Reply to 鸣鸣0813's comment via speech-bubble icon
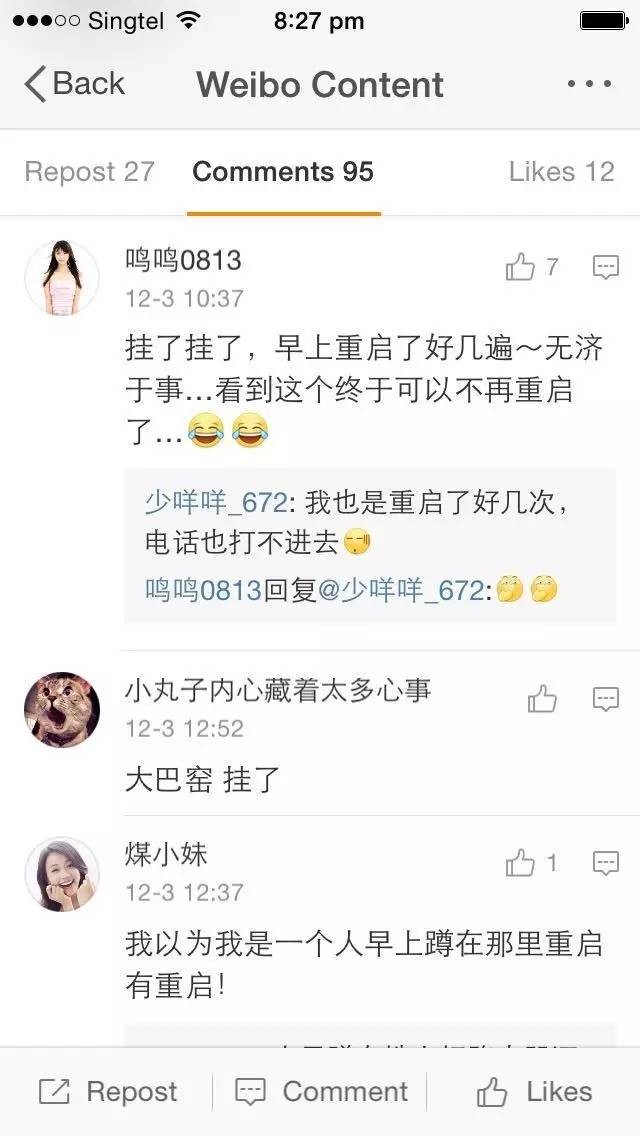The width and height of the screenshot is (640, 1136). (x=606, y=267)
